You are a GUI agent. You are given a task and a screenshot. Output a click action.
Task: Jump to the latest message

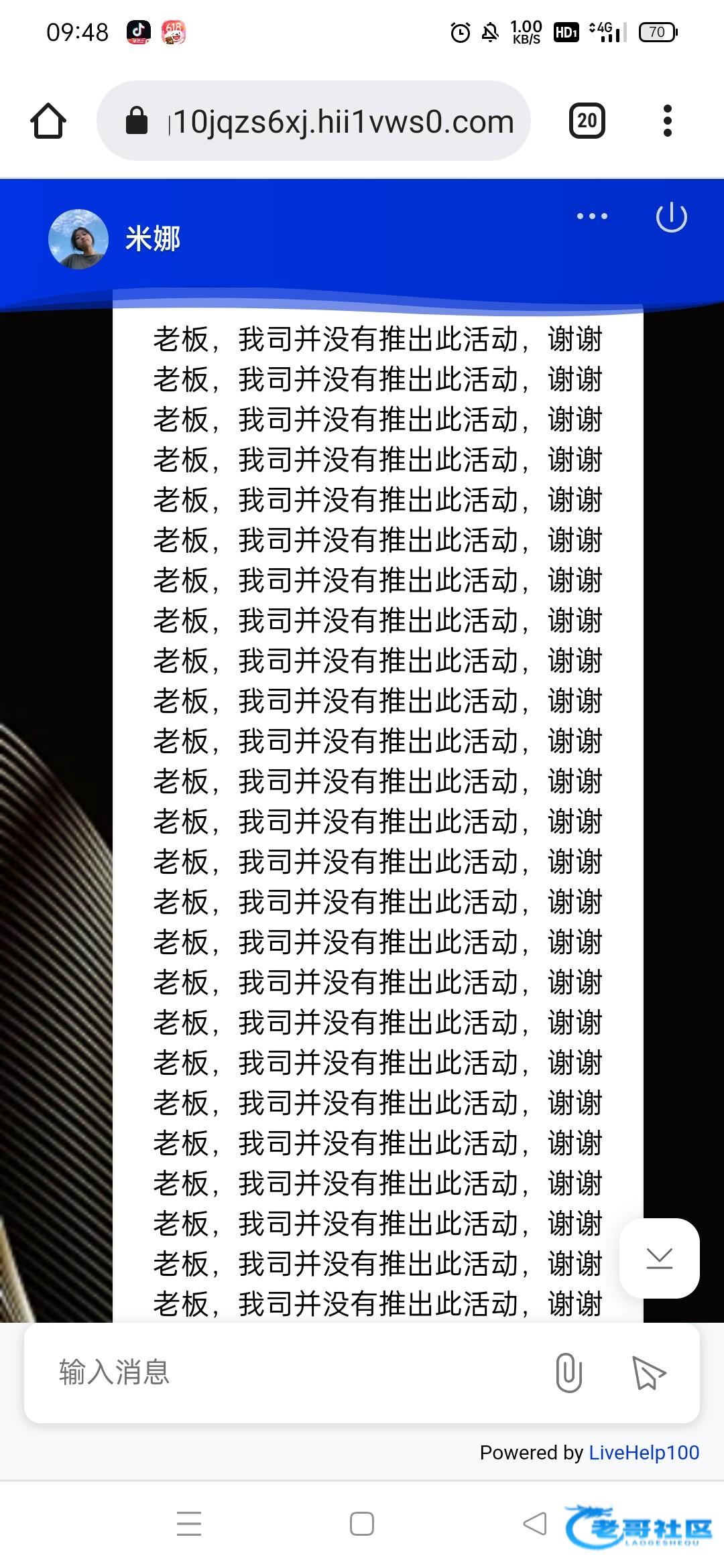click(x=660, y=1258)
